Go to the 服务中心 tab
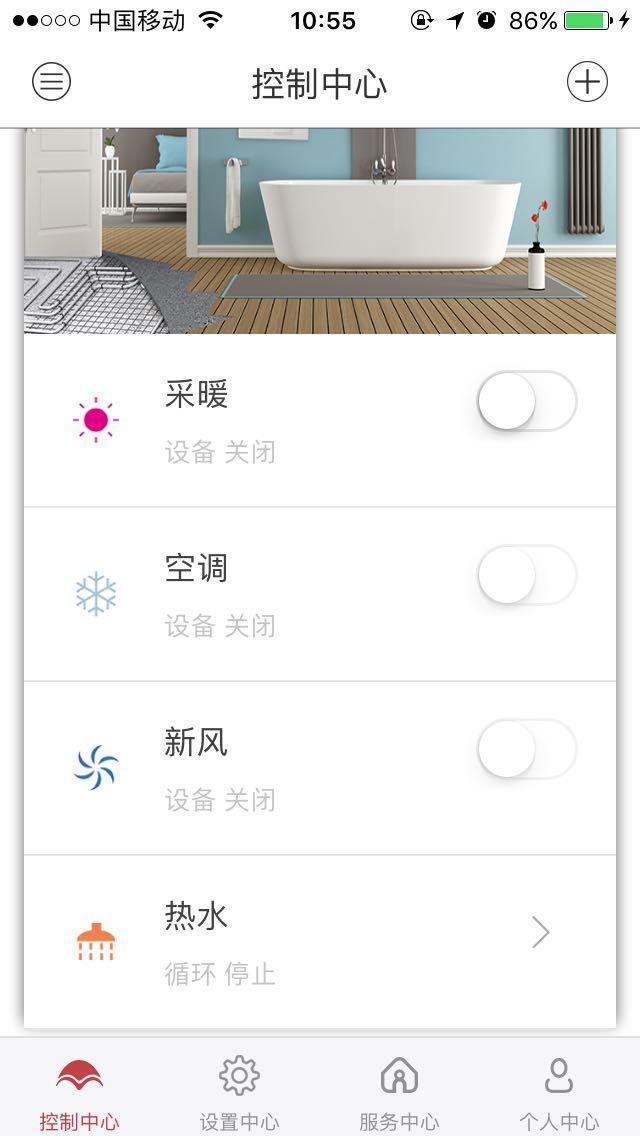The width and height of the screenshot is (640, 1136). tap(399, 1092)
